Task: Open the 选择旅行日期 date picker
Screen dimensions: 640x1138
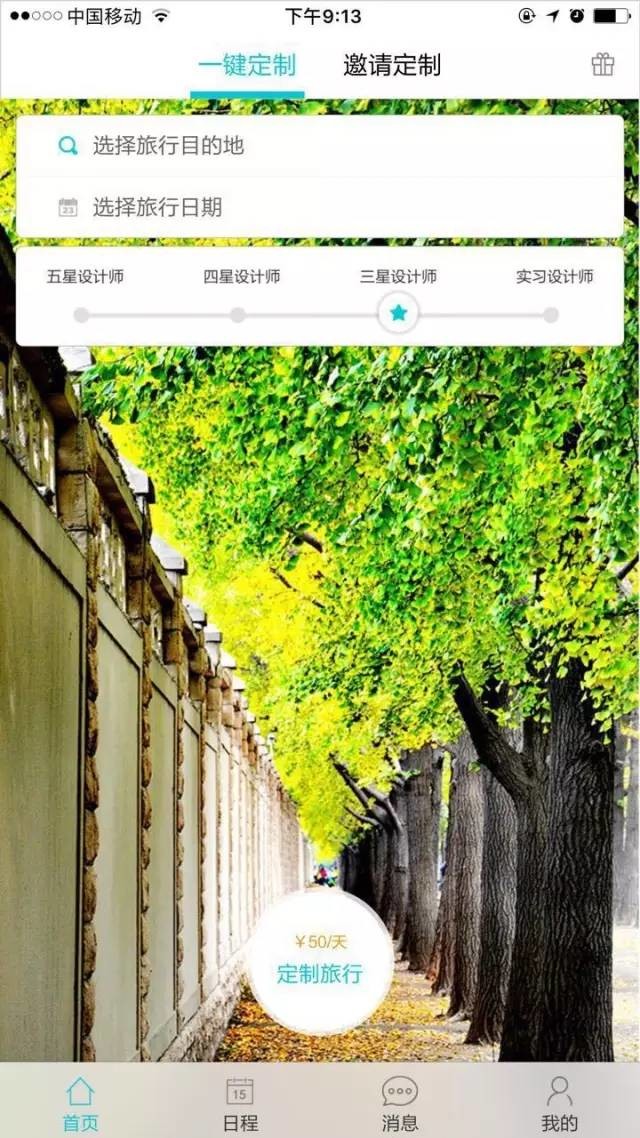Action: click(x=320, y=208)
